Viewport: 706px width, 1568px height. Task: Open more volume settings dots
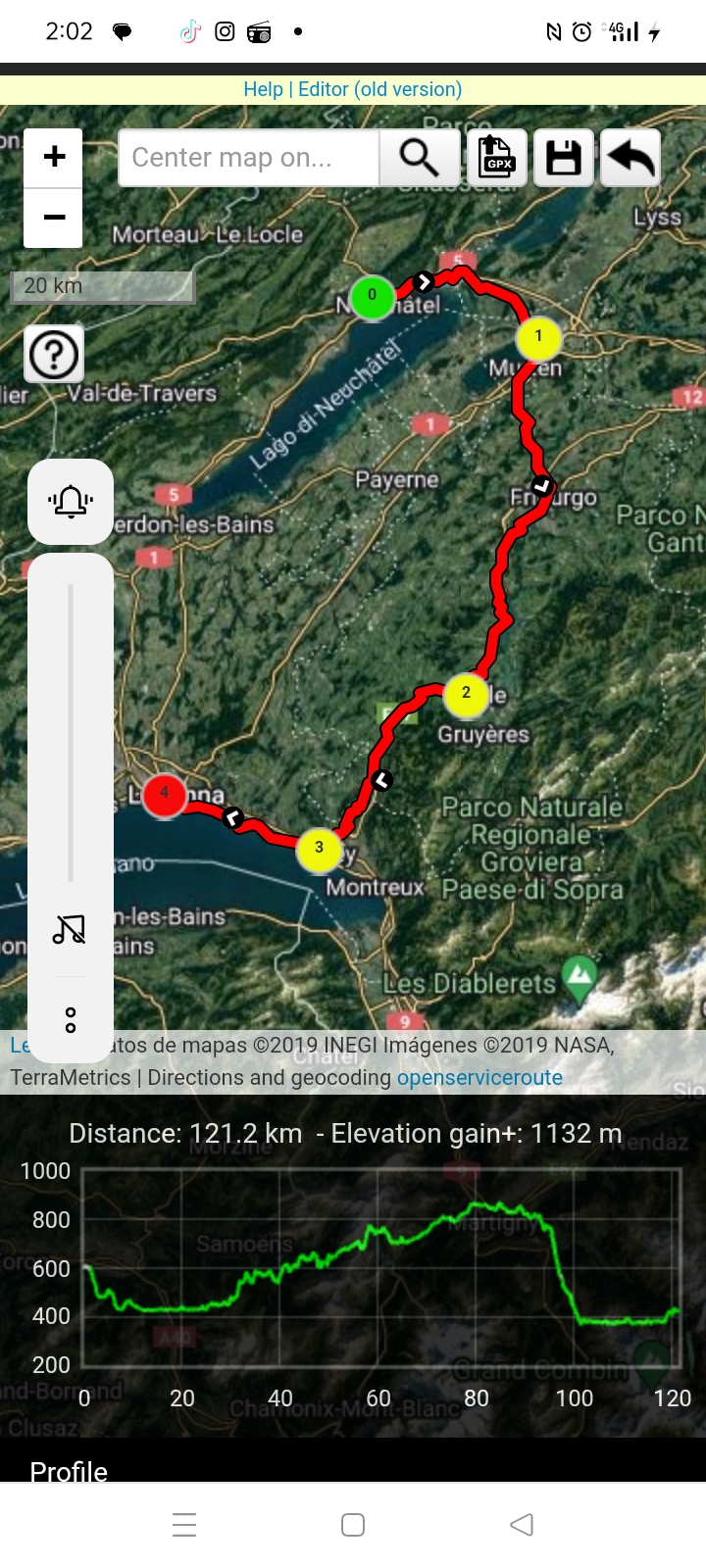(x=71, y=1019)
